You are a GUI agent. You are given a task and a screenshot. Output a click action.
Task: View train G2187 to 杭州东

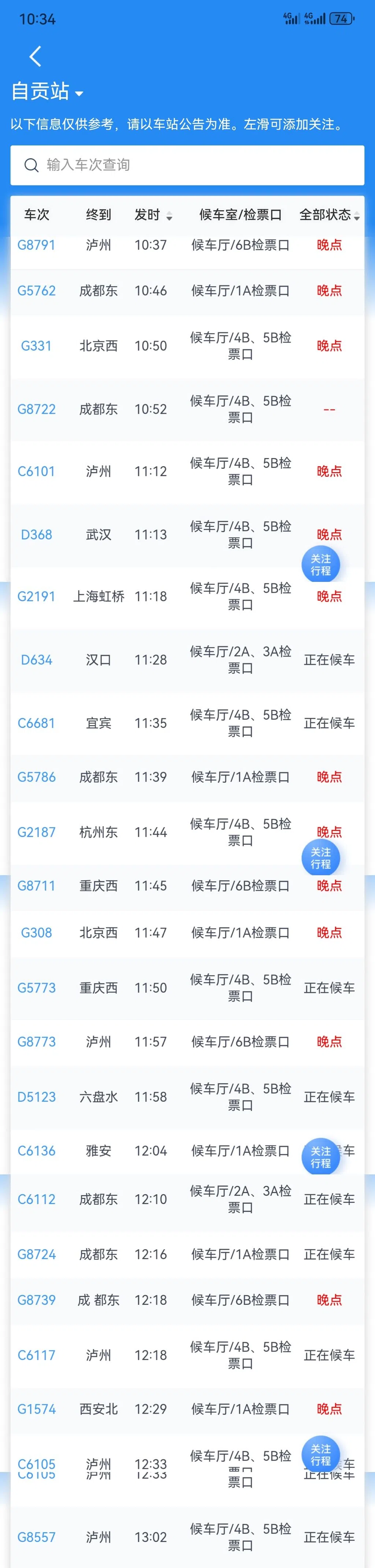click(x=37, y=832)
